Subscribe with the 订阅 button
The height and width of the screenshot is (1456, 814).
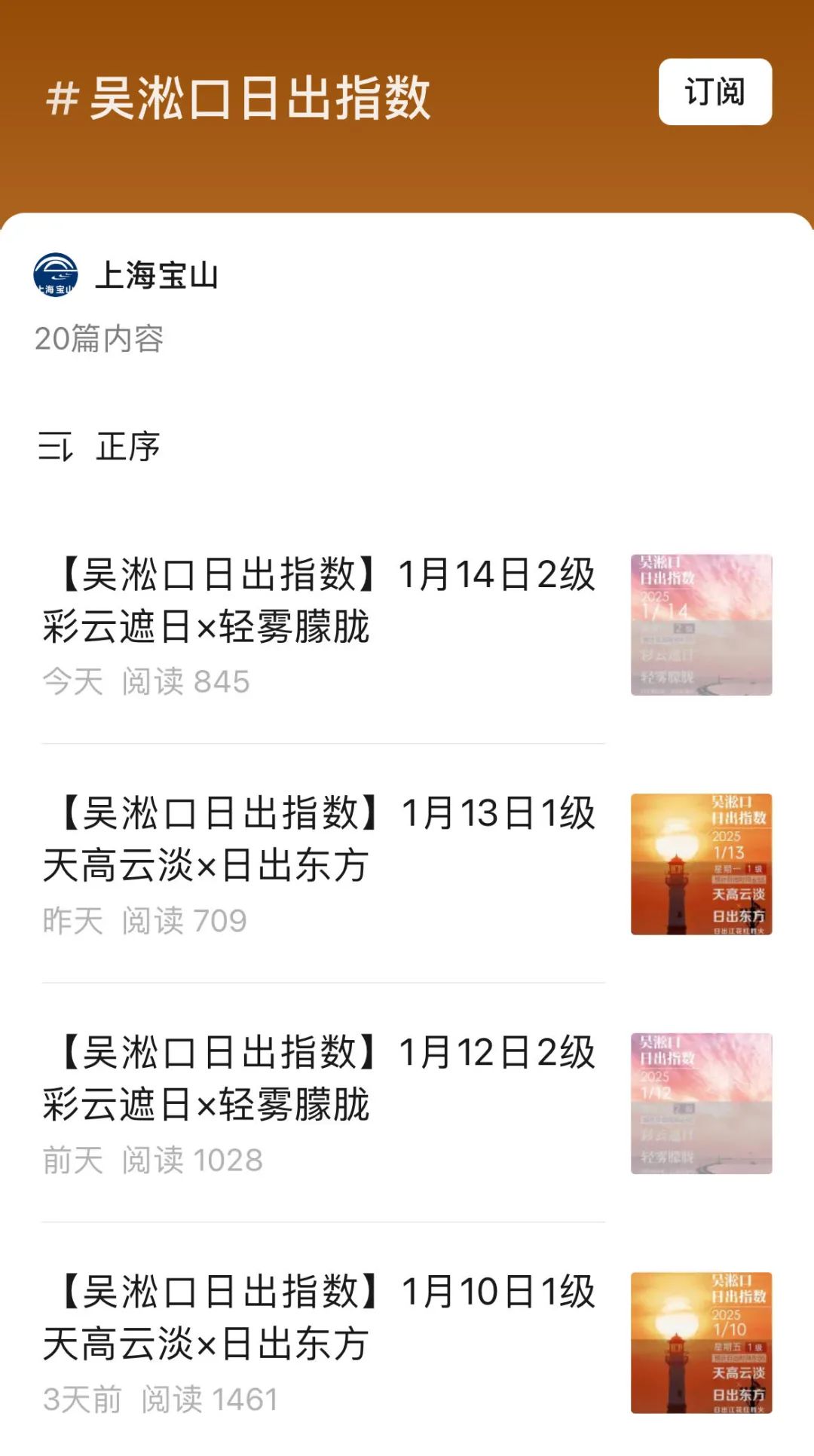tap(715, 92)
